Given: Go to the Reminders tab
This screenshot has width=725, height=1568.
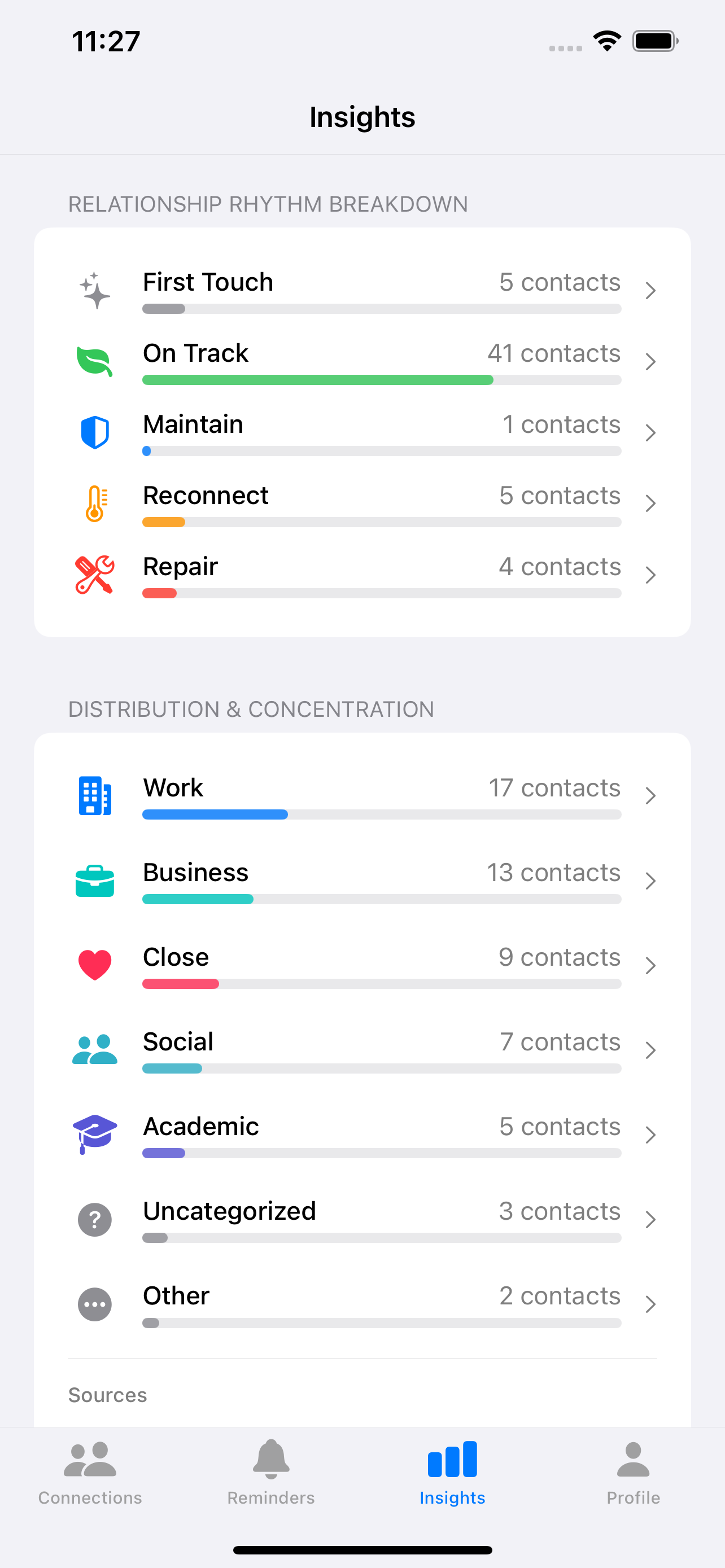Looking at the screenshot, I should (x=271, y=1472).
